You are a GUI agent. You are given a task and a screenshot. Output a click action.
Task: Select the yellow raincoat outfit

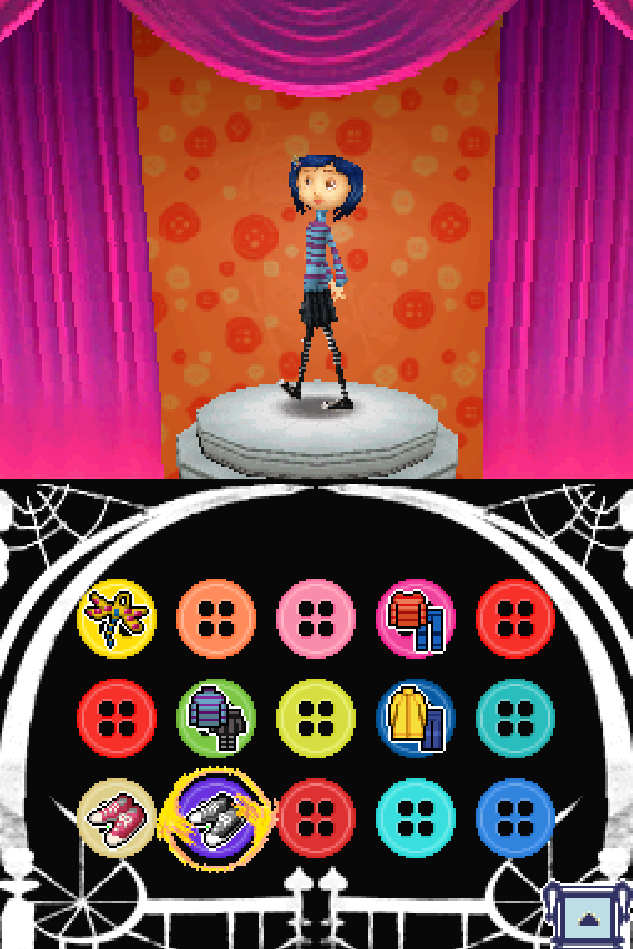415,718
